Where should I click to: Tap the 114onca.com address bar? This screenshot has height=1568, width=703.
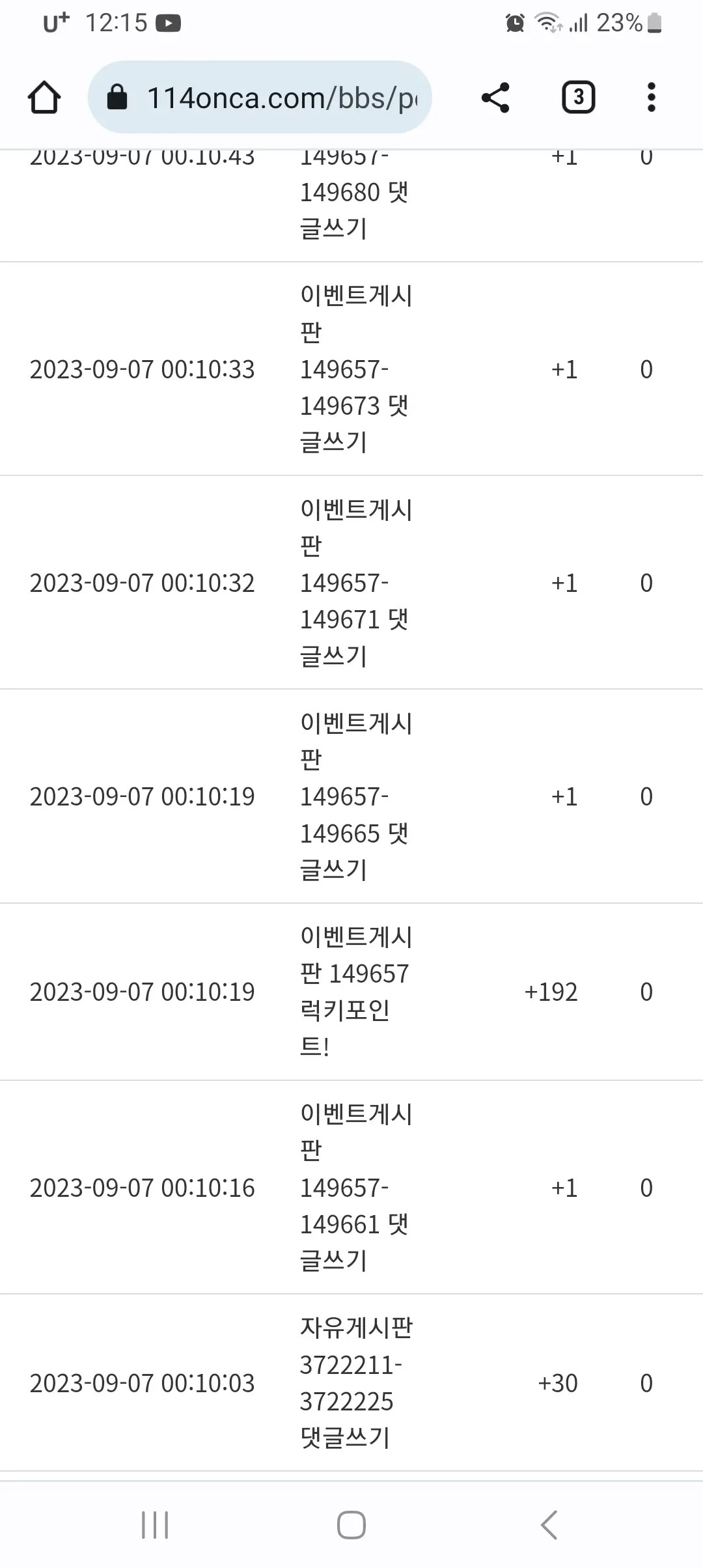[x=260, y=98]
